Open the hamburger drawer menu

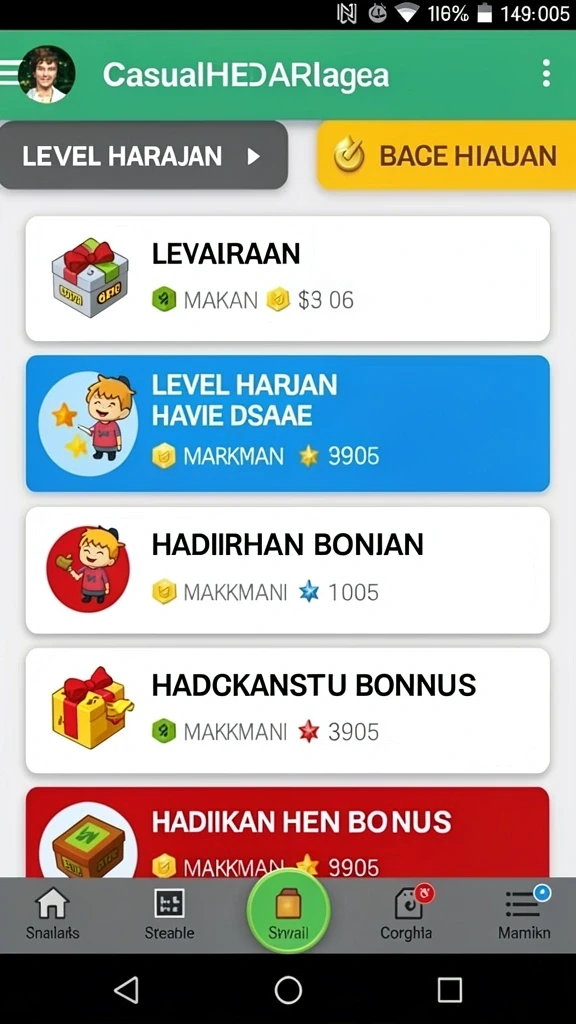tap(8, 73)
